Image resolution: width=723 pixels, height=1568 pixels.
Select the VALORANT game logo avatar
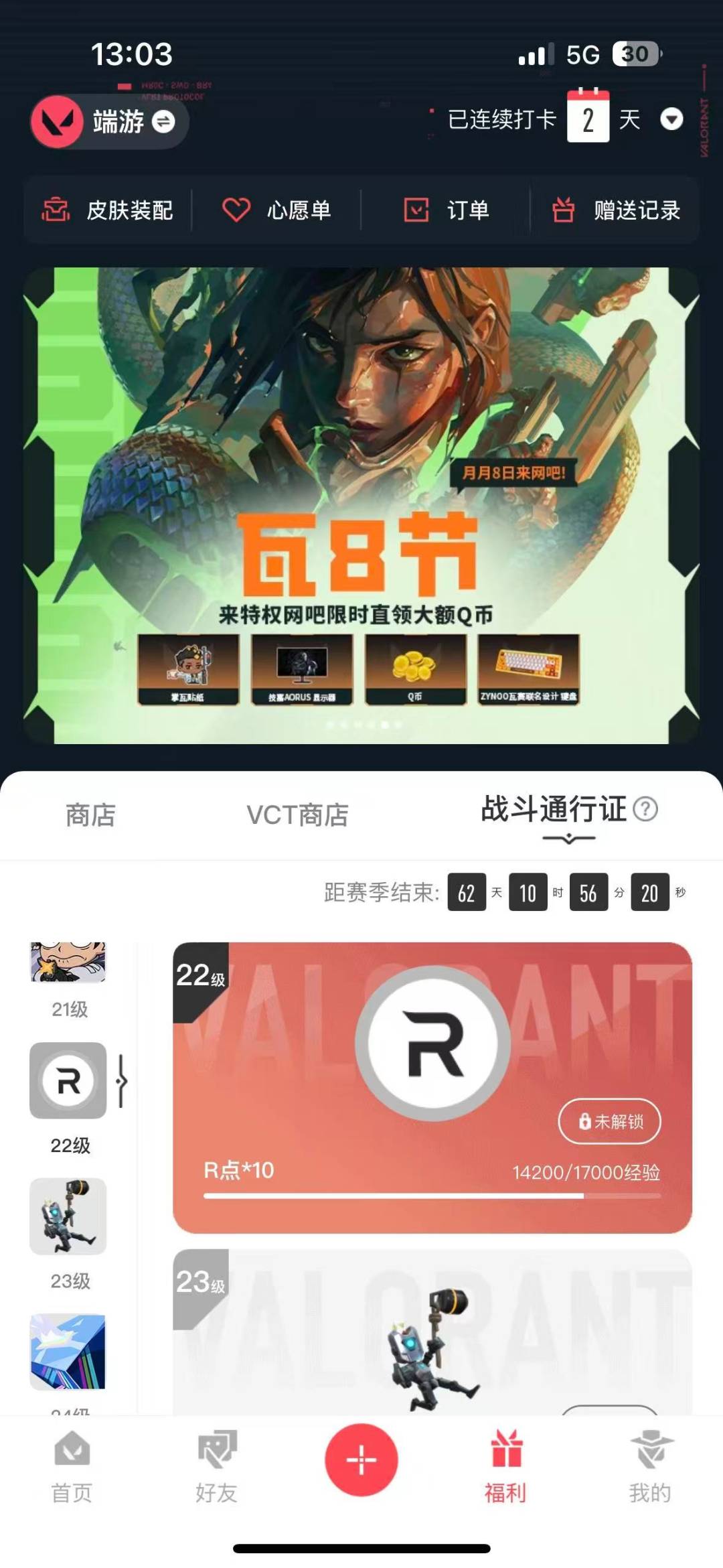point(59,122)
